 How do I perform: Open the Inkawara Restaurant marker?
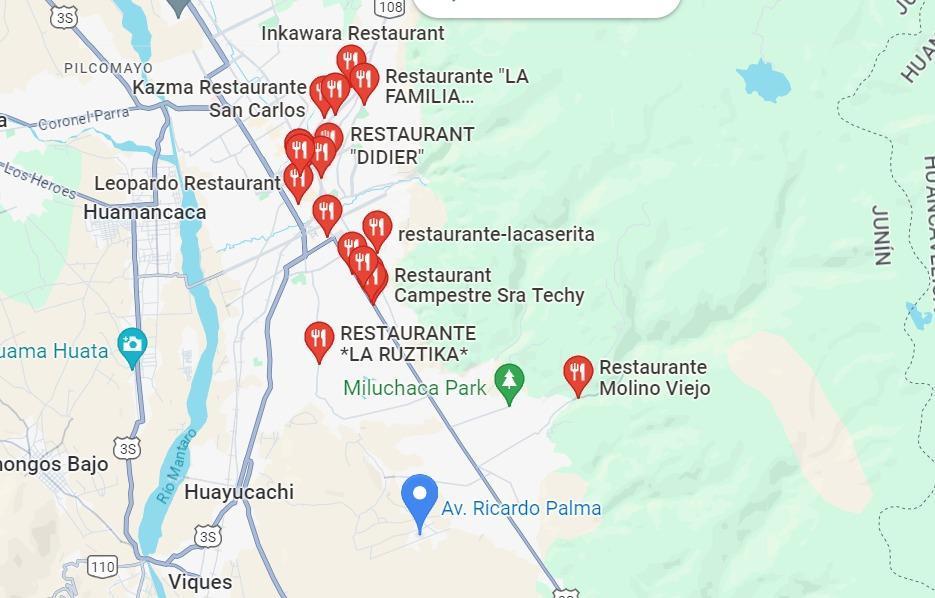click(350, 61)
